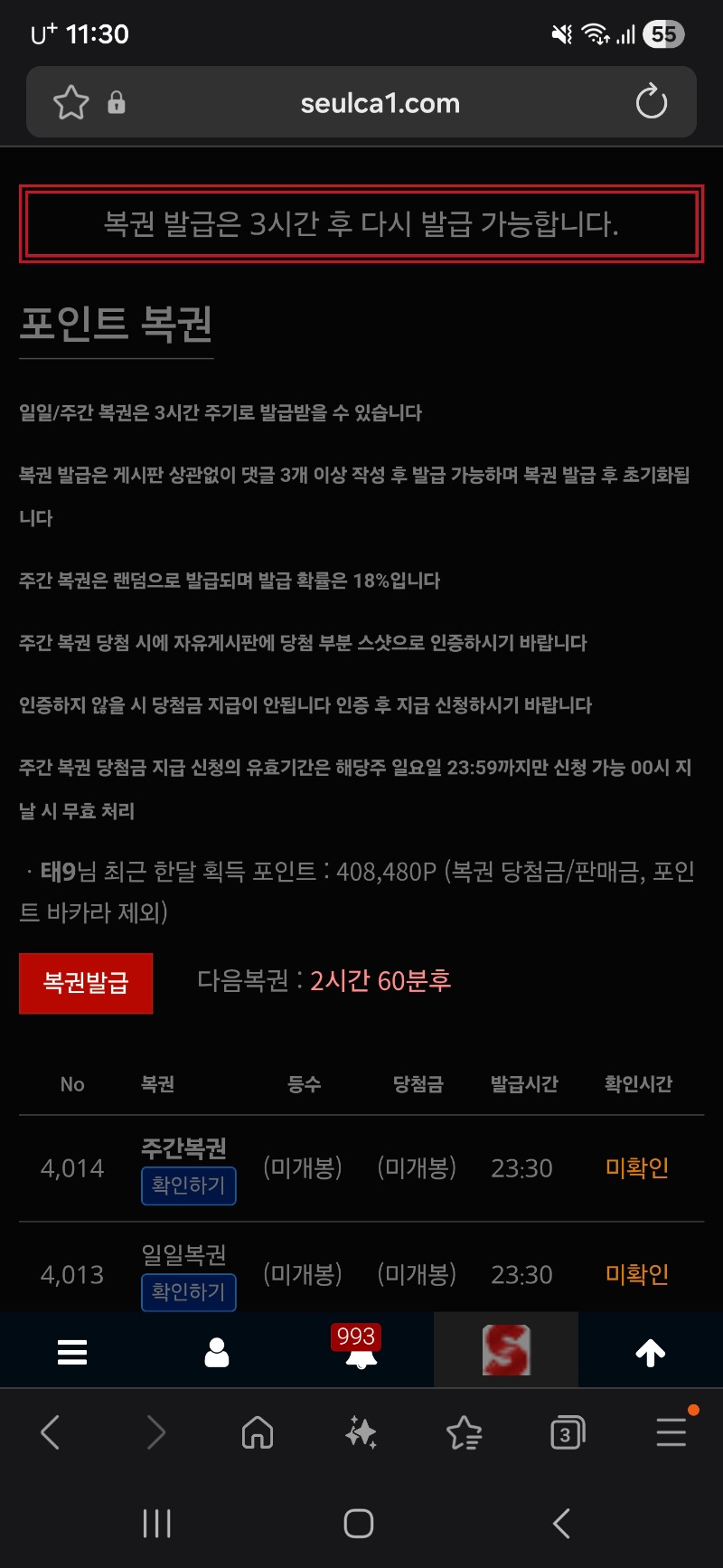Go to the system home screen
Screen dimensions: 723x1568
tap(359, 1524)
